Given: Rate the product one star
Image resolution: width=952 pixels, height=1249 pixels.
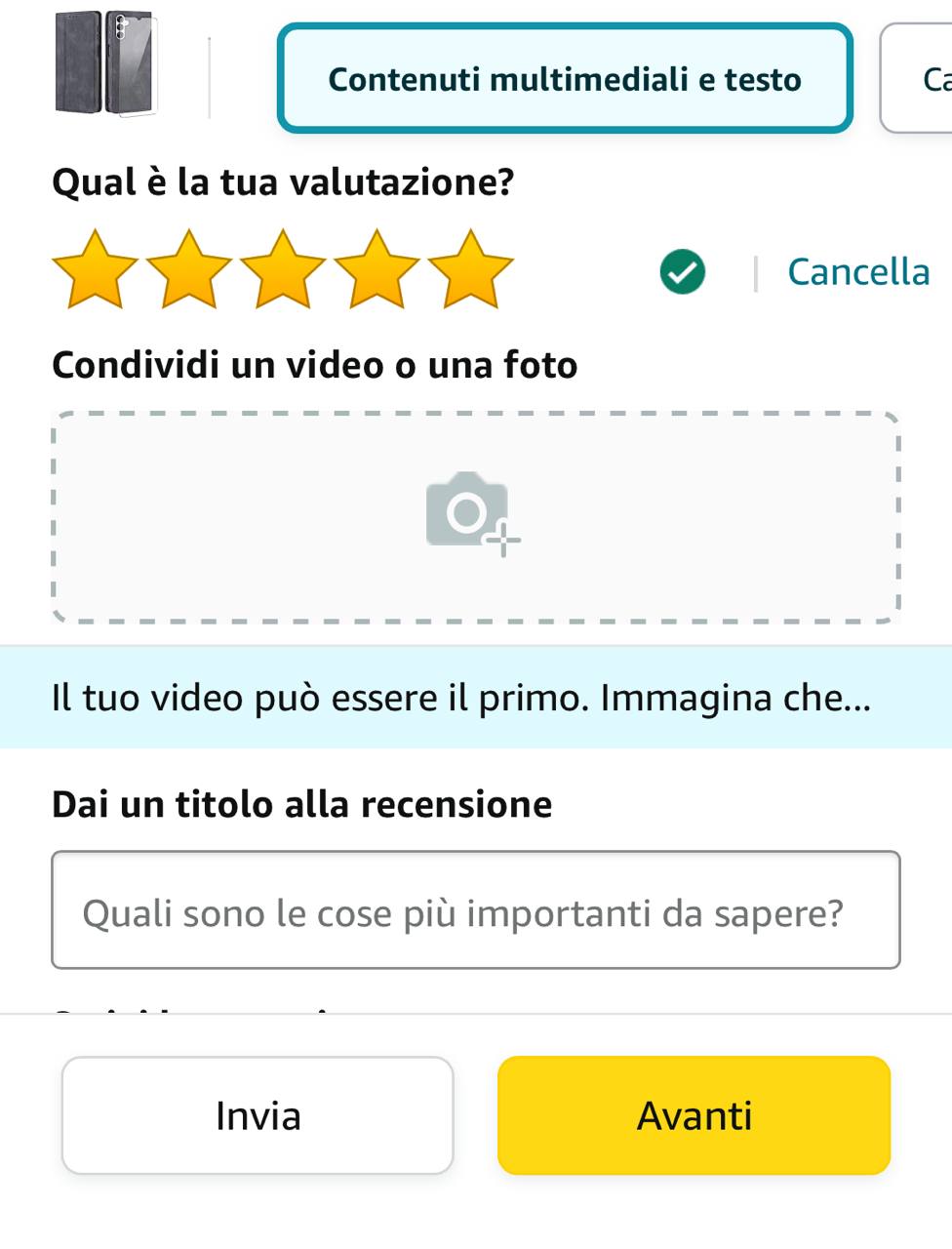Looking at the screenshot, I should [x=95, y=270].
